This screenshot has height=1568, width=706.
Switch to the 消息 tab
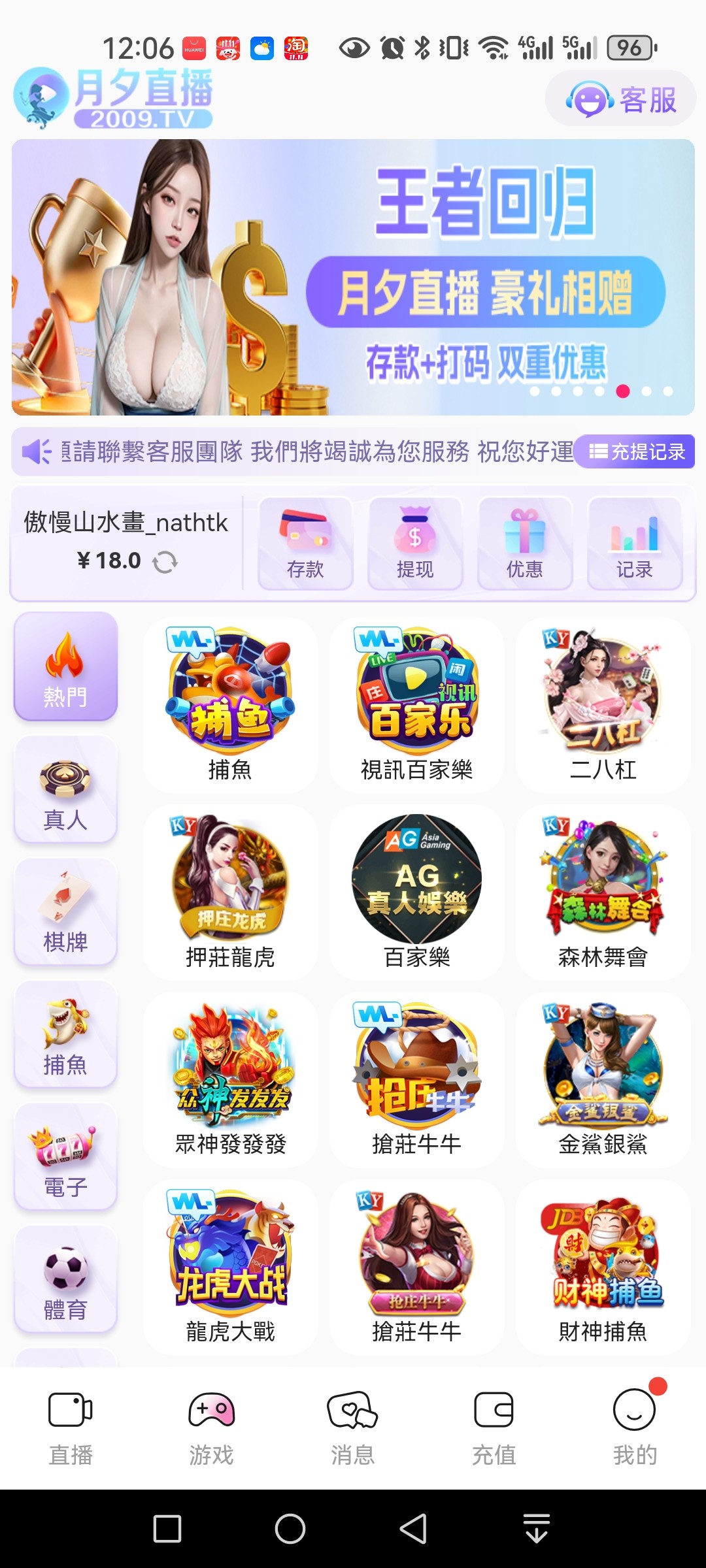click(353, 1427)
